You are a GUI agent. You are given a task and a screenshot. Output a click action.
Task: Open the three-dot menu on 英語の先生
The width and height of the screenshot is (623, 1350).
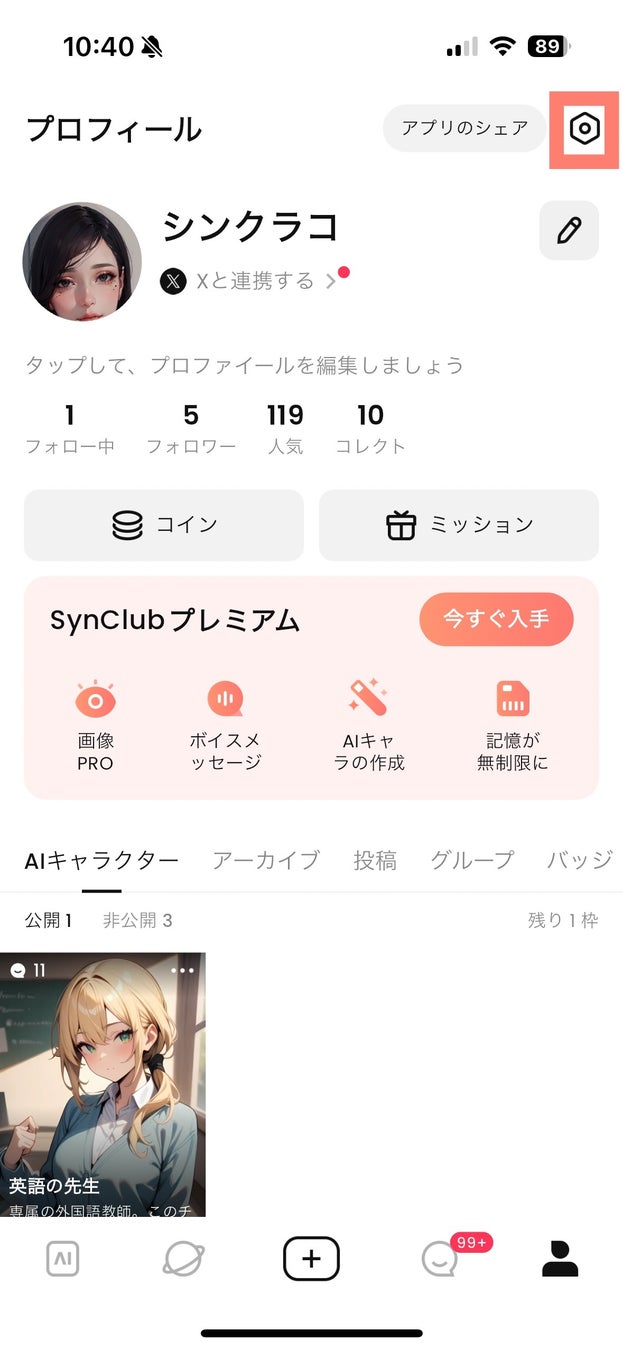coord(183,970)
